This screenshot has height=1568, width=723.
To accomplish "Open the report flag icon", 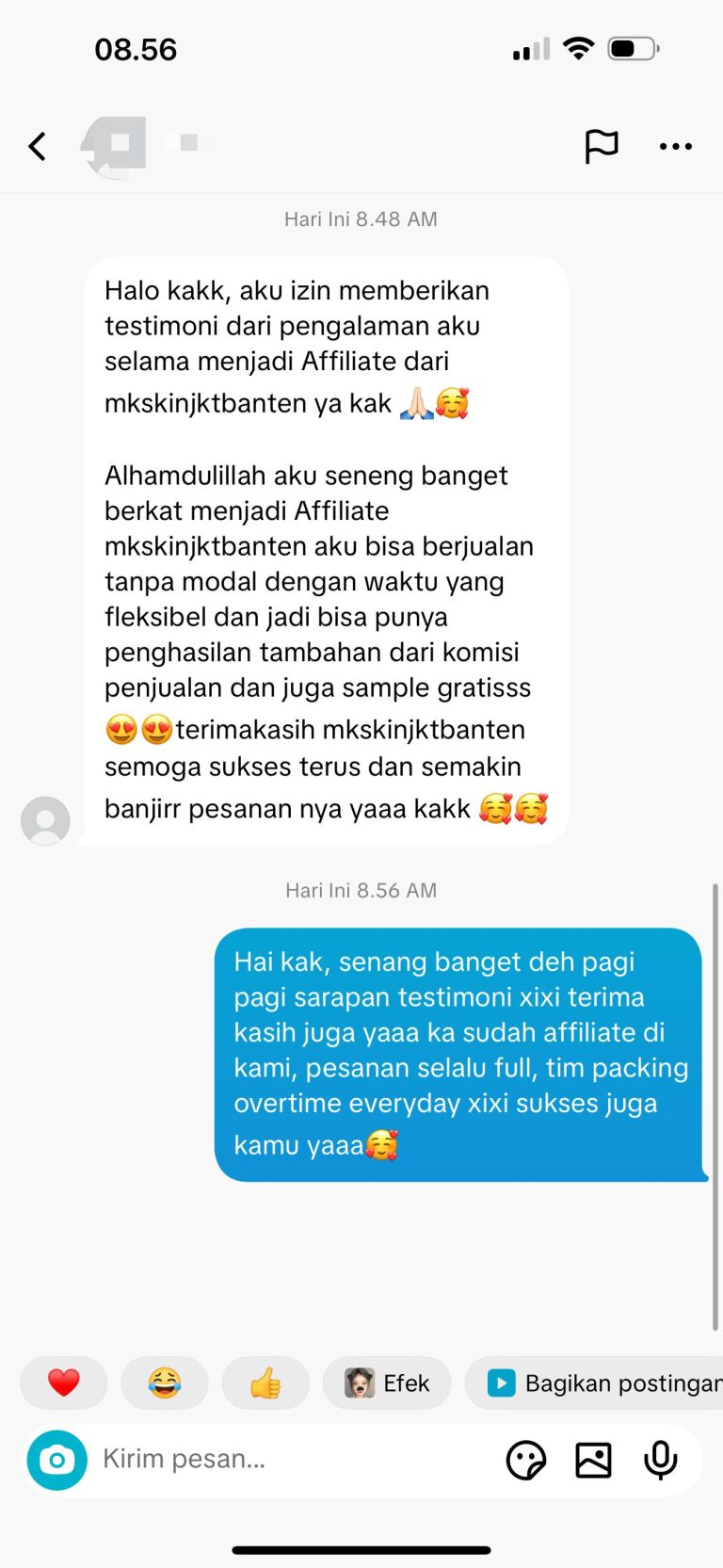I will 601,146.
